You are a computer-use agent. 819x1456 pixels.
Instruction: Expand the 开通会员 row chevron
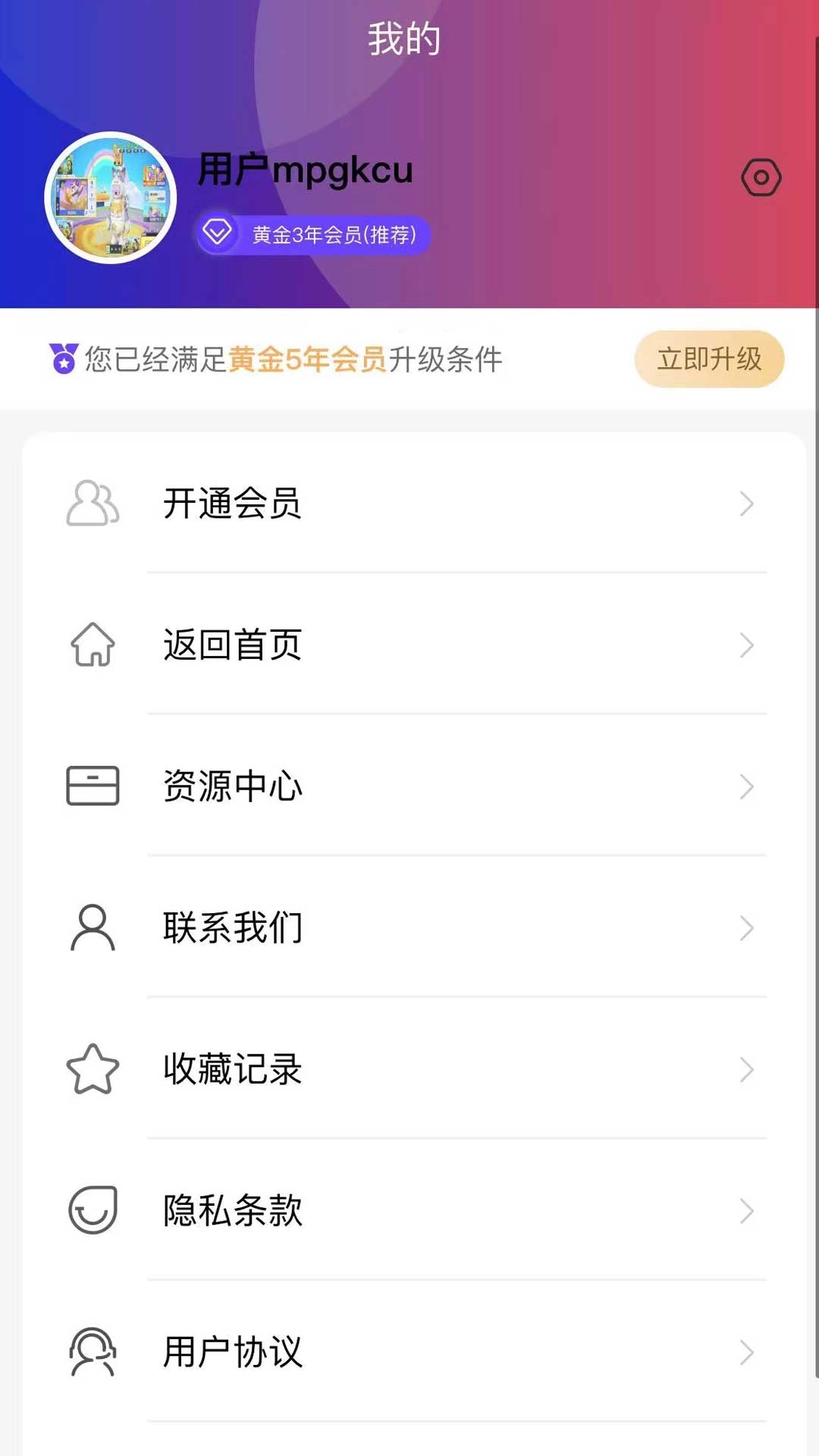pyautogui.click(x=746, y=504)
